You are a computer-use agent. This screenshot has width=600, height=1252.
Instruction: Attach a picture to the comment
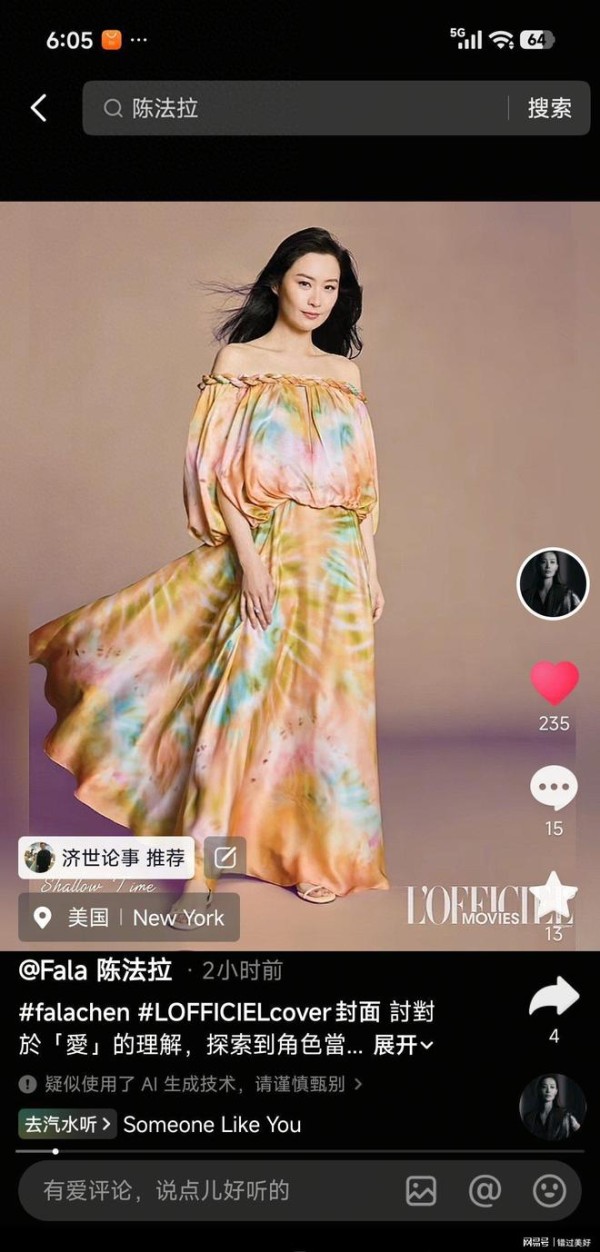[x=421, y=1190]
